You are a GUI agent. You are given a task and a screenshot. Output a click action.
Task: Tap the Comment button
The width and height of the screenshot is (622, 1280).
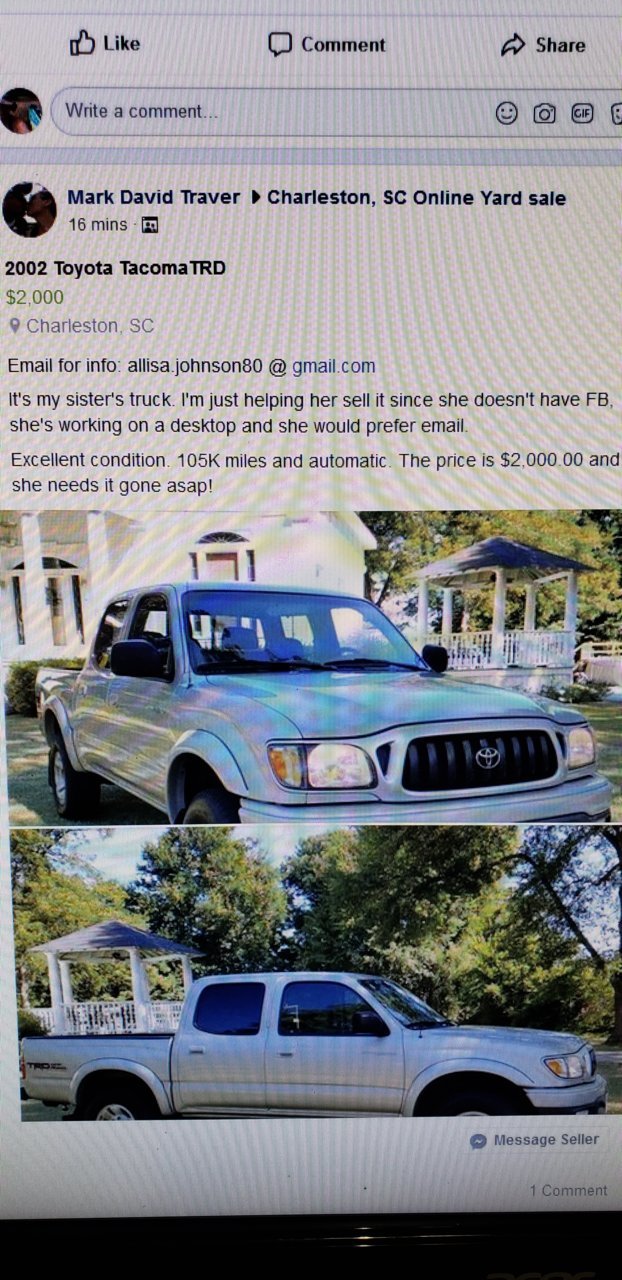[326, 44]
